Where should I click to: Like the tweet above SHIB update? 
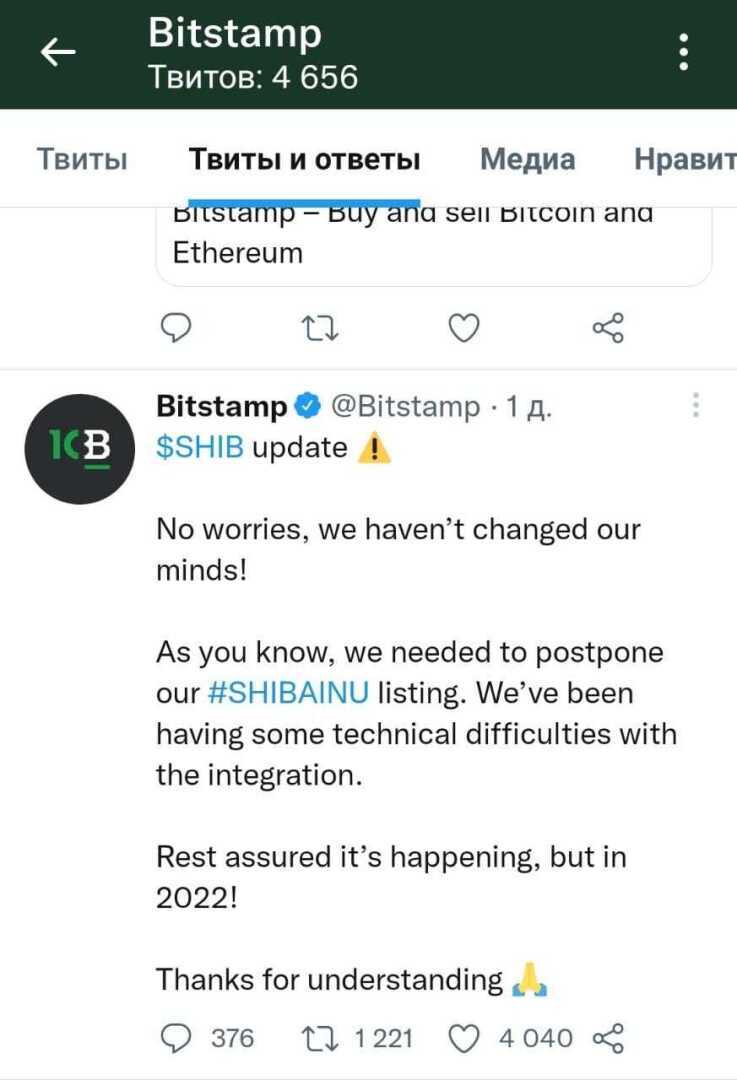pos(463,327)
